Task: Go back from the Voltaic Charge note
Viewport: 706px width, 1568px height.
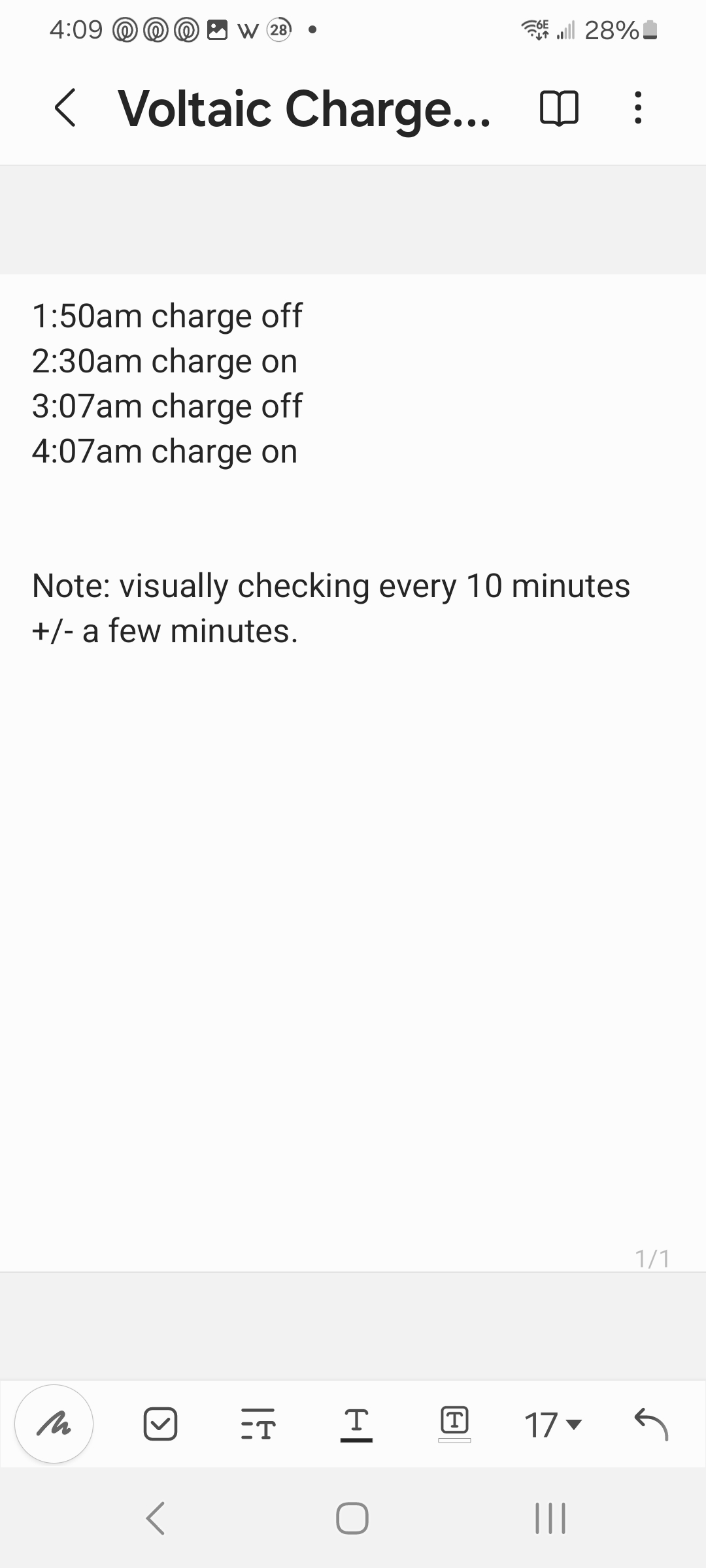Action: click(65, 108)
